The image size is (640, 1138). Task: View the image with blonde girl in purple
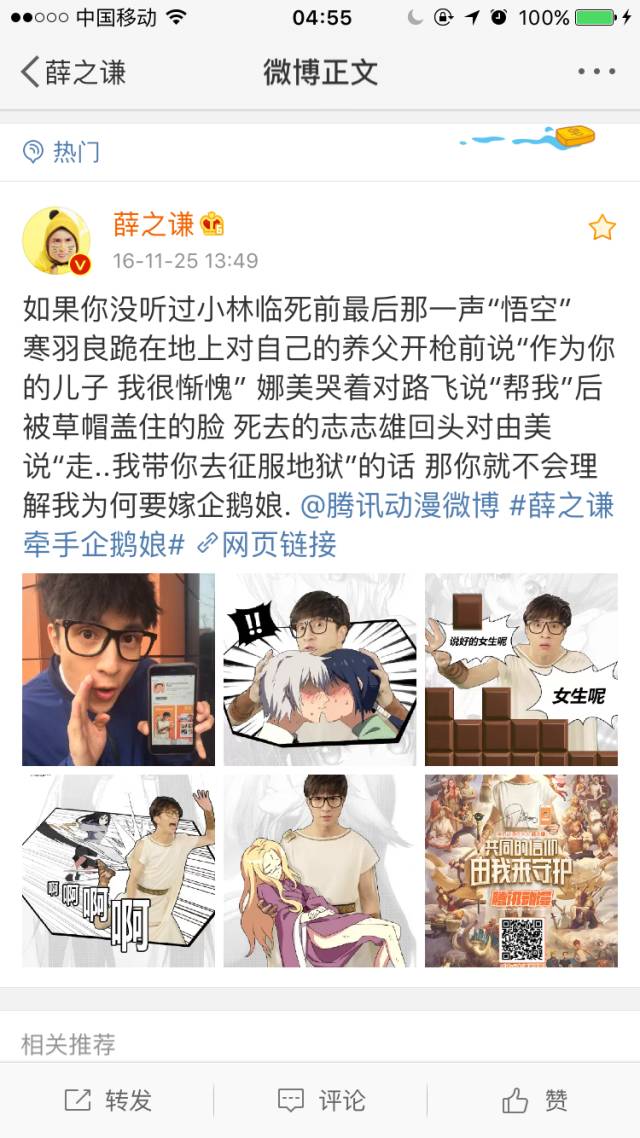pyautogui.click(x=319, y=871)
